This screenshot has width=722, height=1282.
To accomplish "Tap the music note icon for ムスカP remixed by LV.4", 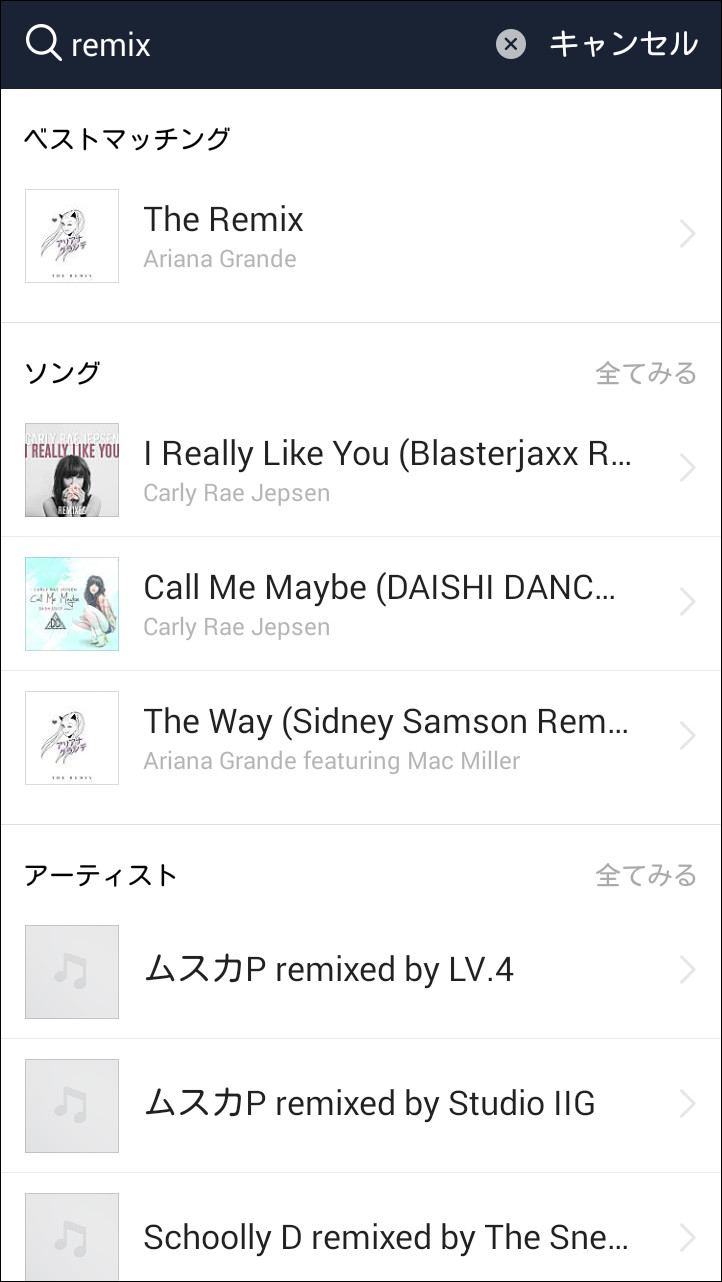I will [x=71, y=971].
